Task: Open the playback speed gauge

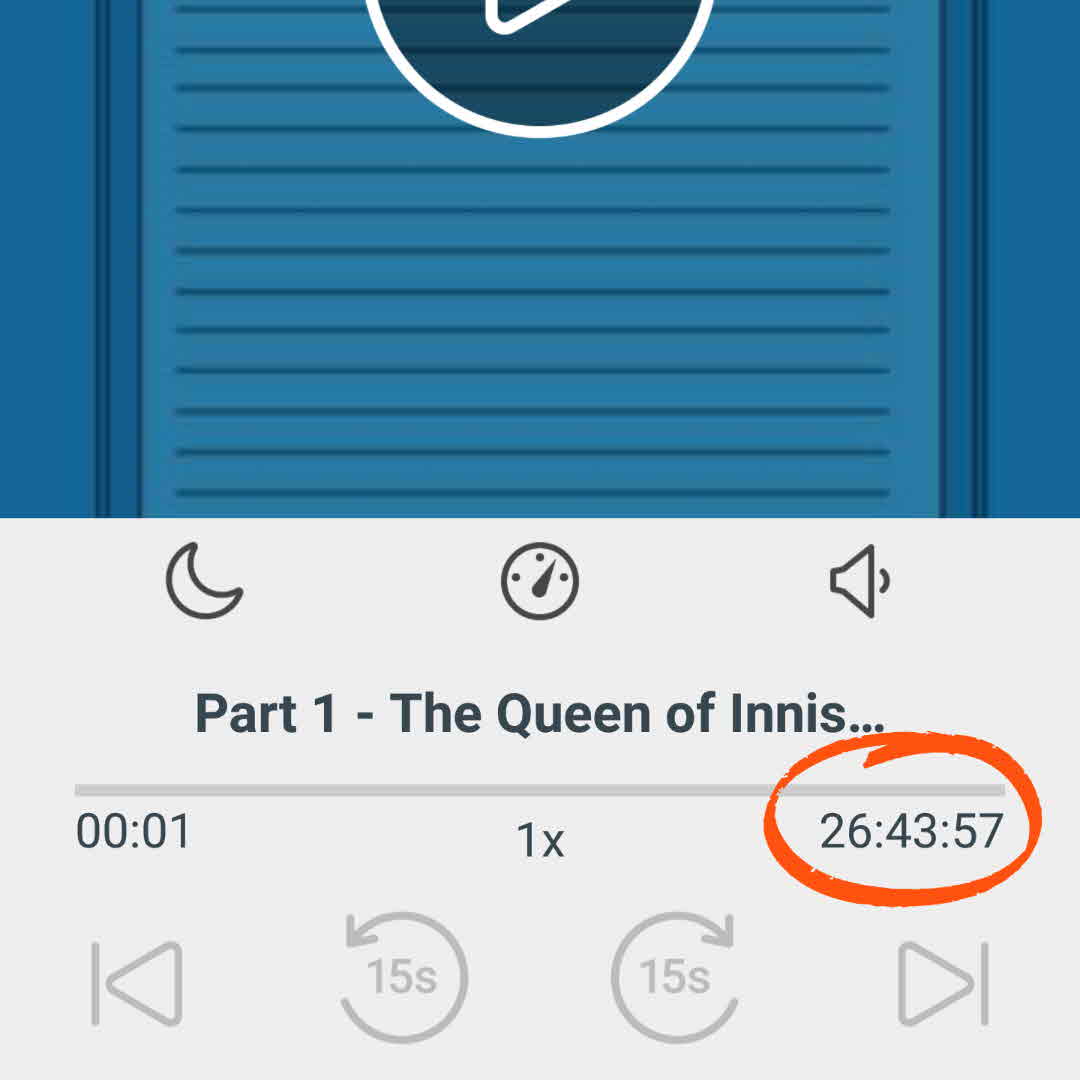Action: (x=540, y=581)
